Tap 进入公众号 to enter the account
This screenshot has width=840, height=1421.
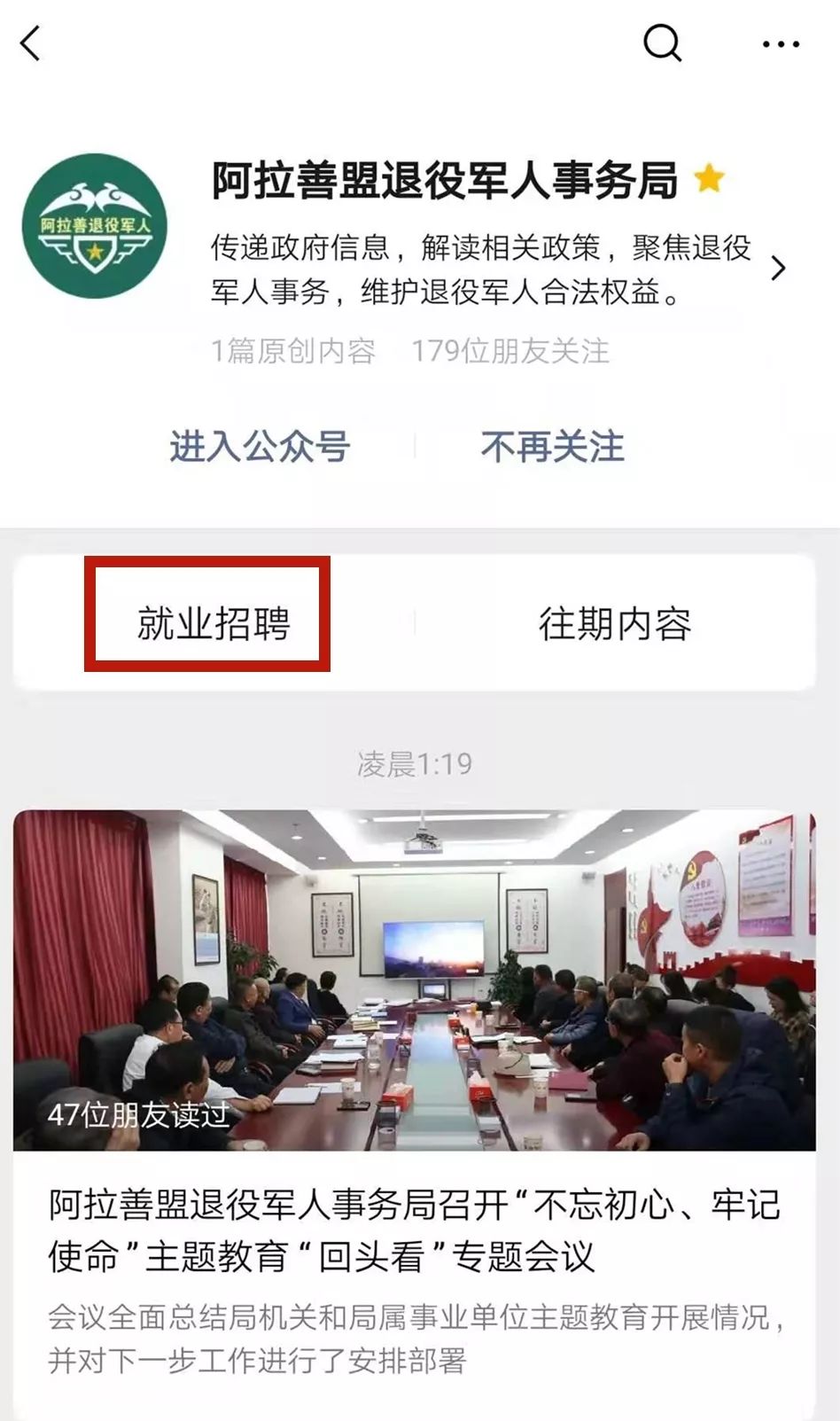point(260,446)
